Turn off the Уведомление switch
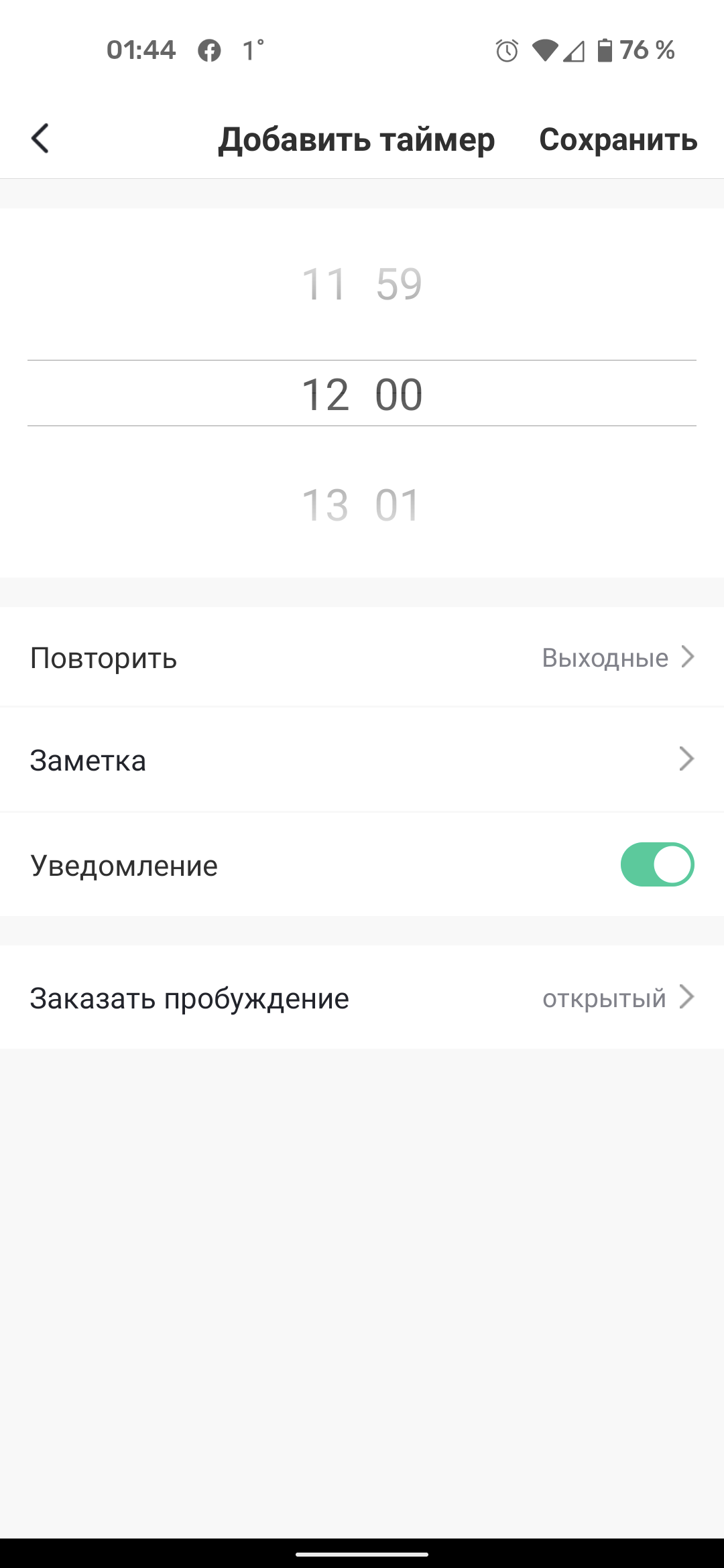724x1568 pixels. (x=656, y=864)
